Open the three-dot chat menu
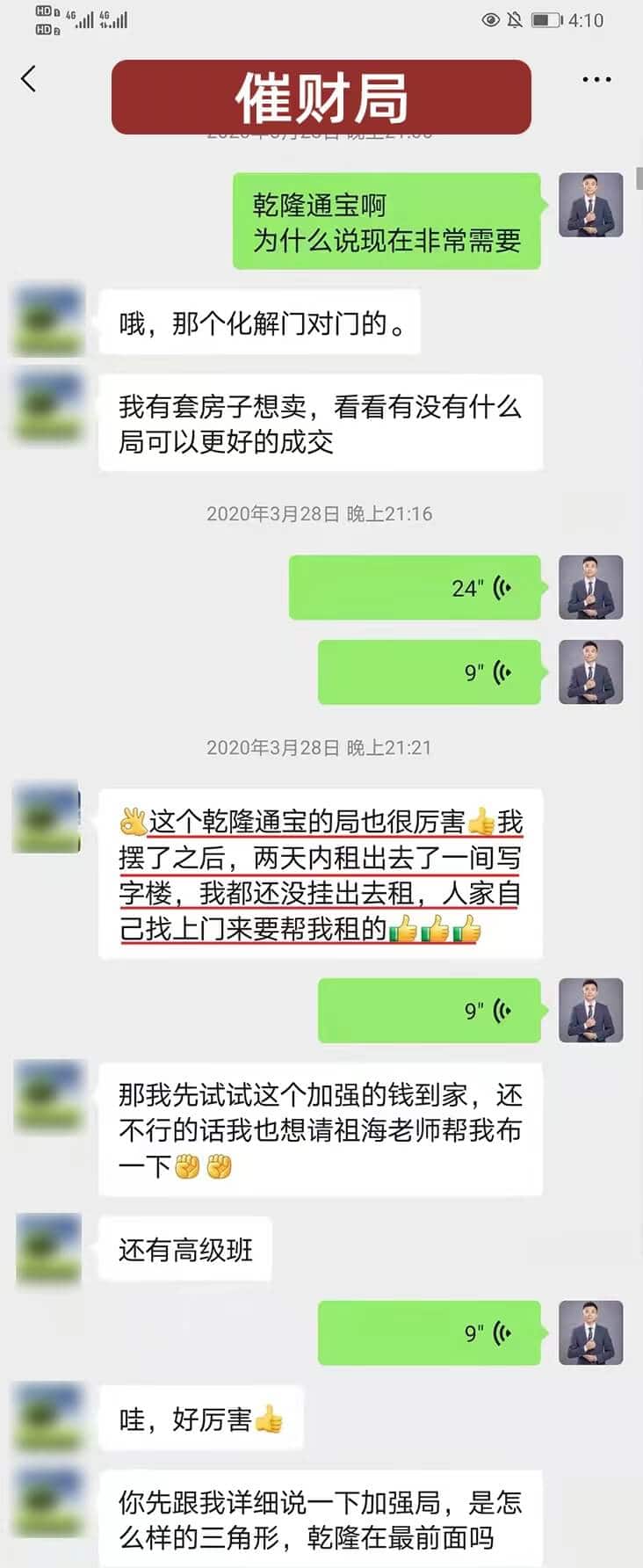 click(x=596, y=79)
